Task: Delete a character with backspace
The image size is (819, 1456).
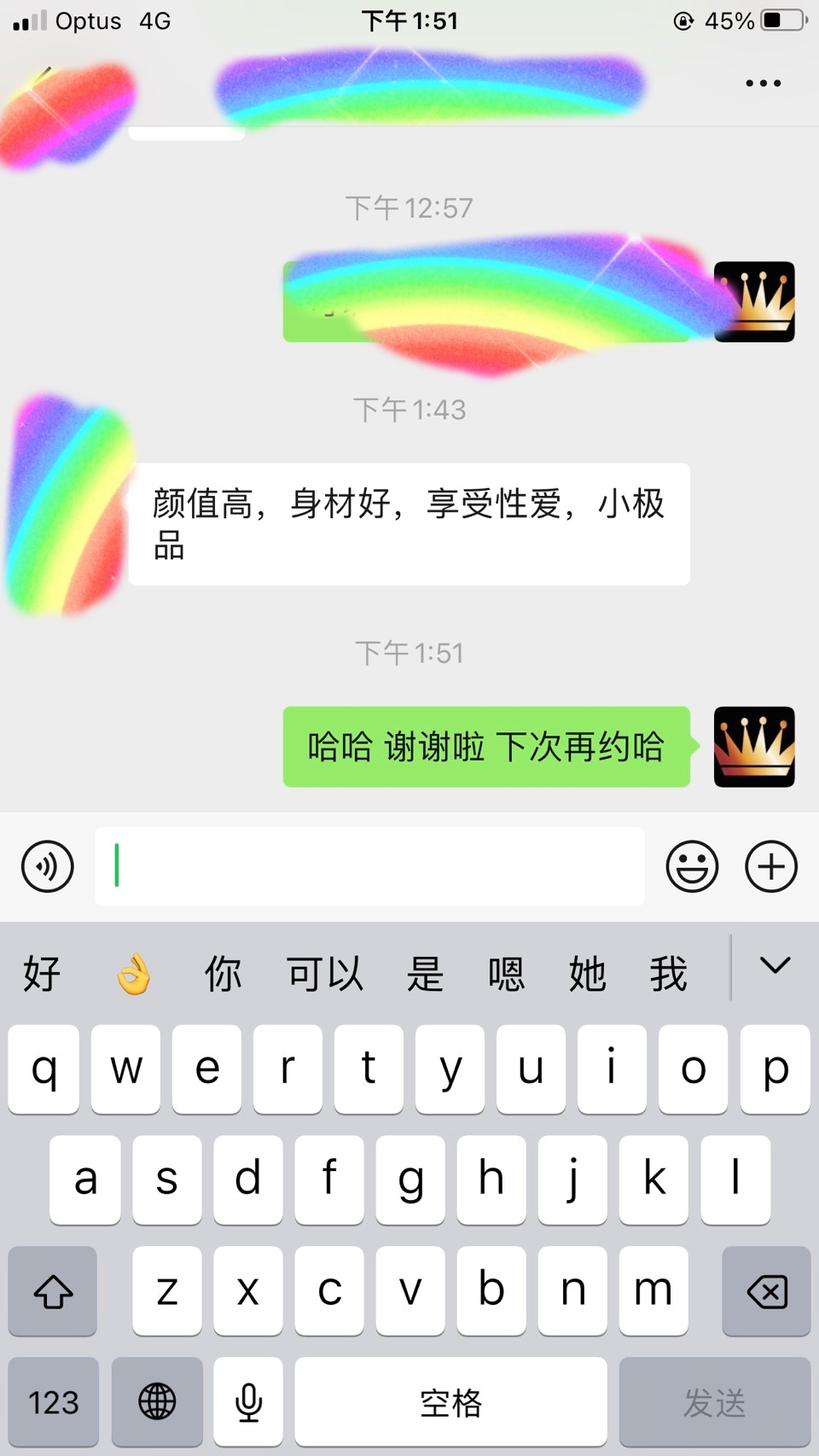Action: 765,1290
